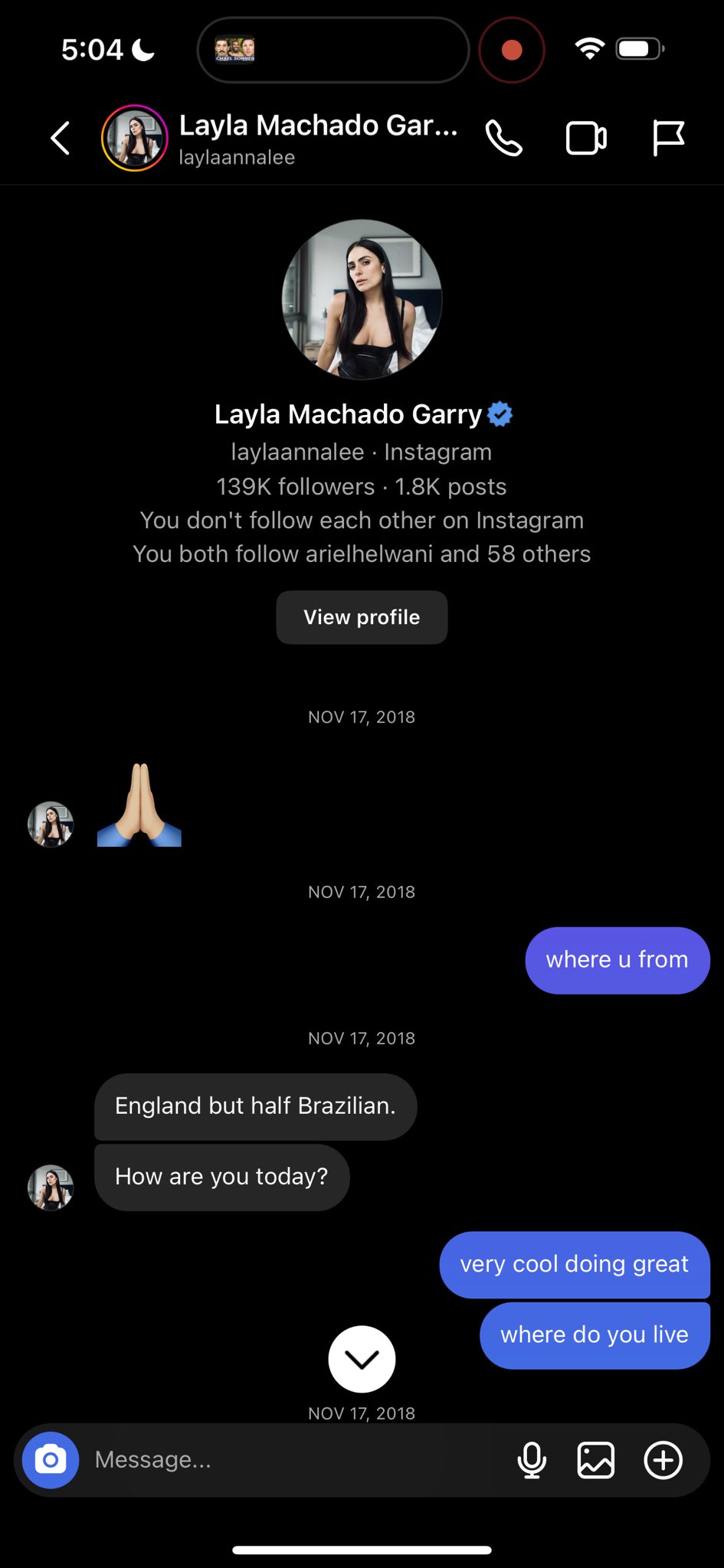Viewport: 724px width, 1568px height.
Task: Focus the Message text field
Action: 291,1460
